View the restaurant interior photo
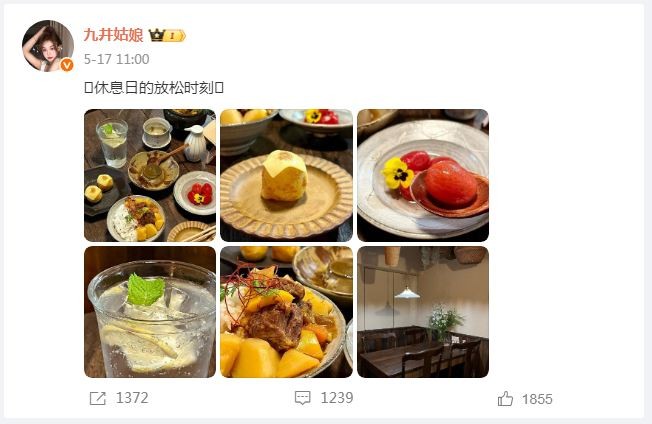The height and width of the screenshot is (424, 652). [x=422, y=312]
